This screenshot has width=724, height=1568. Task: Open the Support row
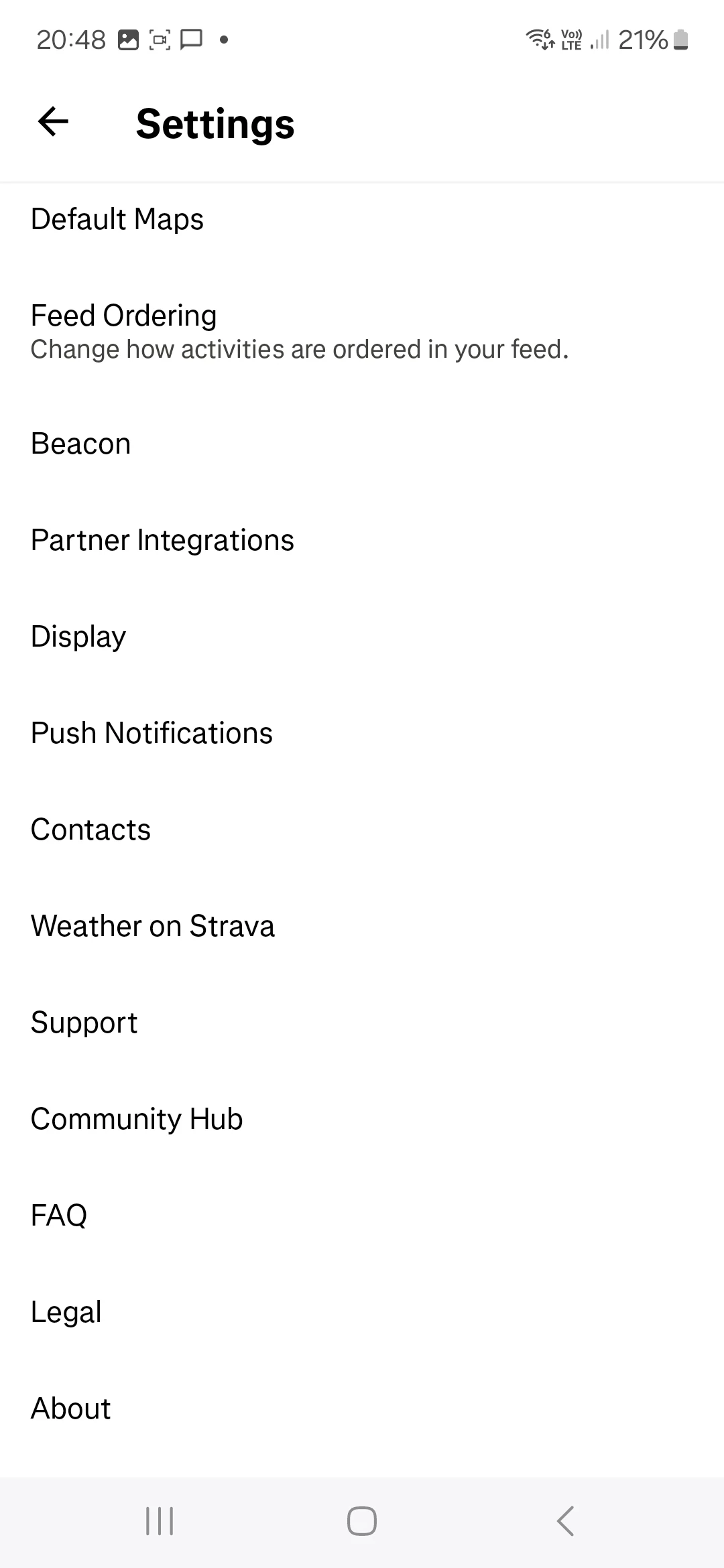tap(362, 1023)
